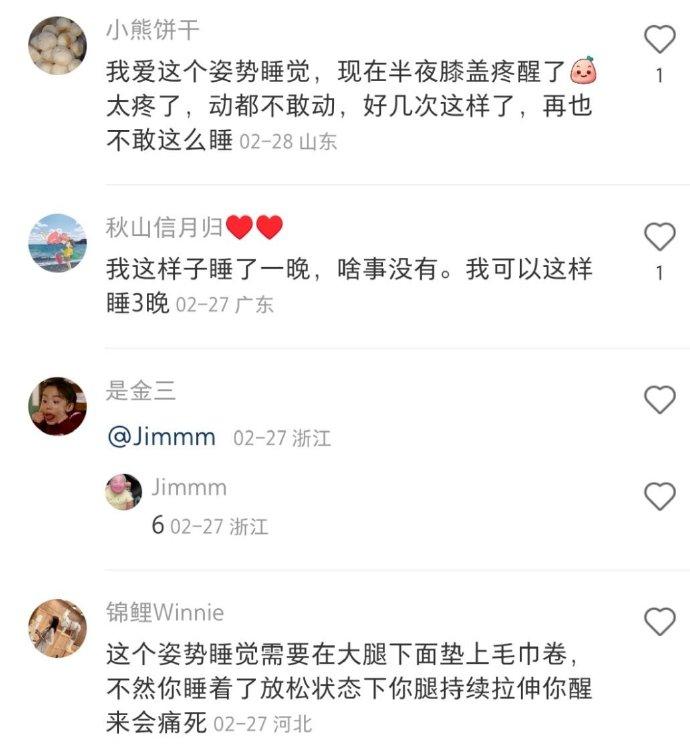This screenshot has height=755, width=690.
Task: Like 锦鲤Winnie's comment
Action: (659, 622)
